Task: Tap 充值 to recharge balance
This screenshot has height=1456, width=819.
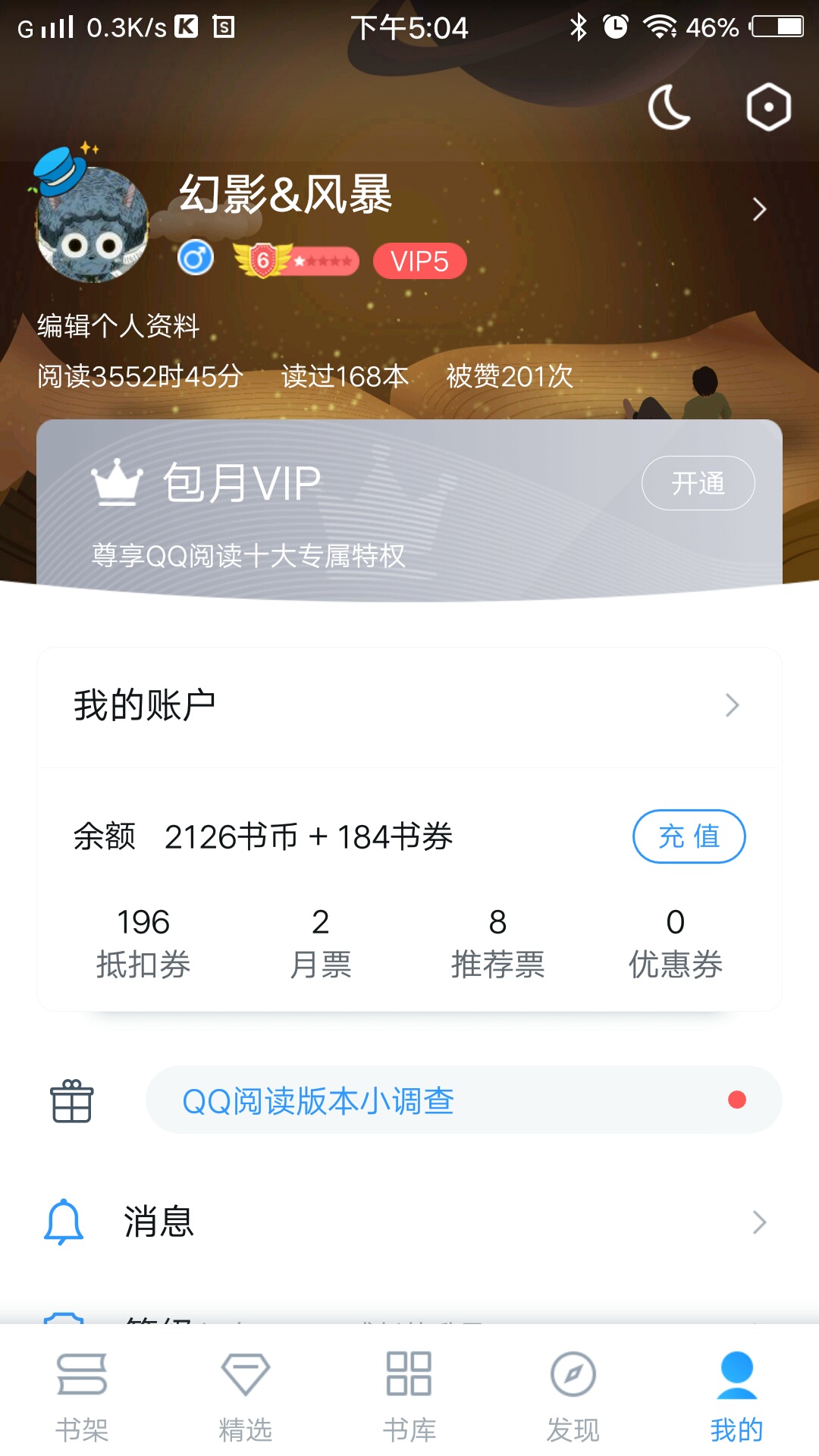Action: pyautogui.click(x=689, y=836)
